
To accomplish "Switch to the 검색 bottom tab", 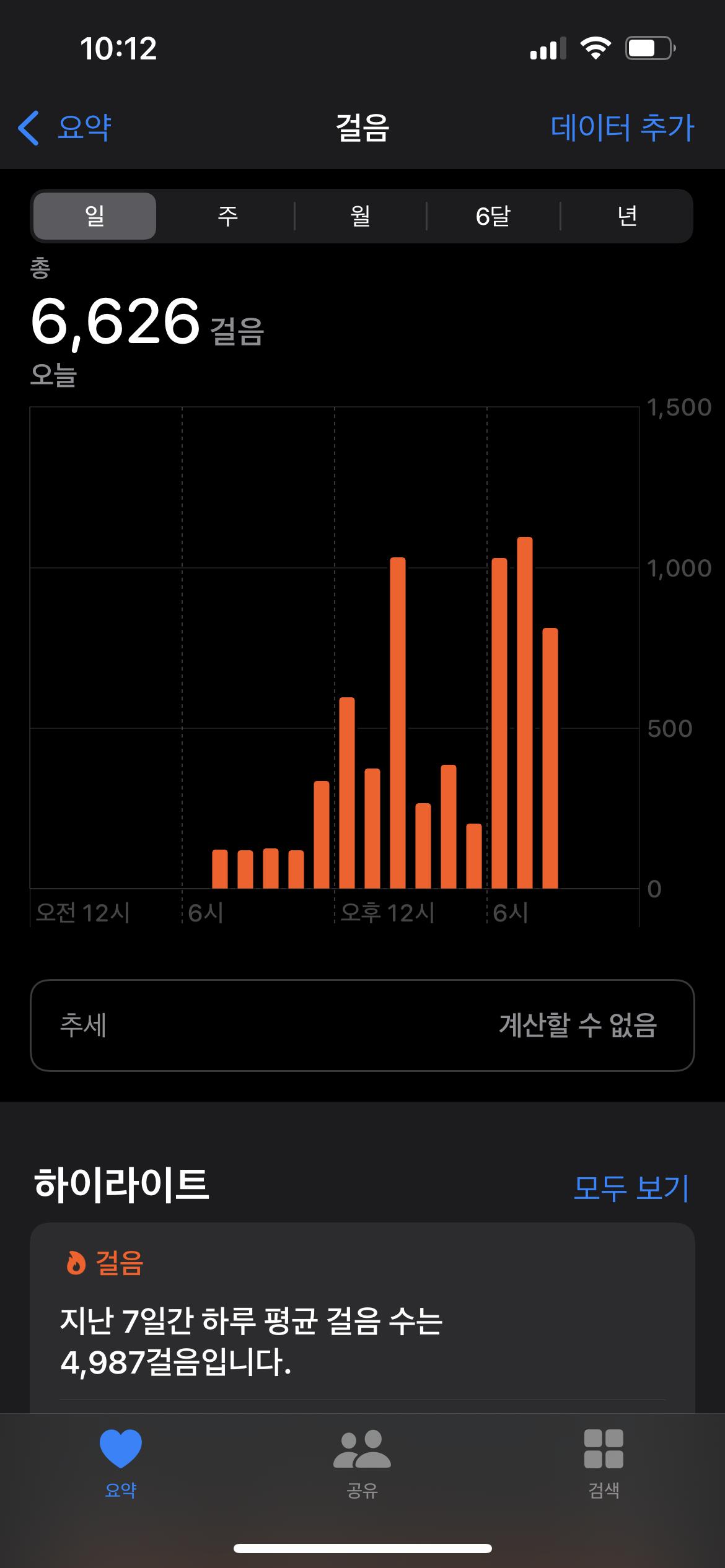I will click(603, 1463).
